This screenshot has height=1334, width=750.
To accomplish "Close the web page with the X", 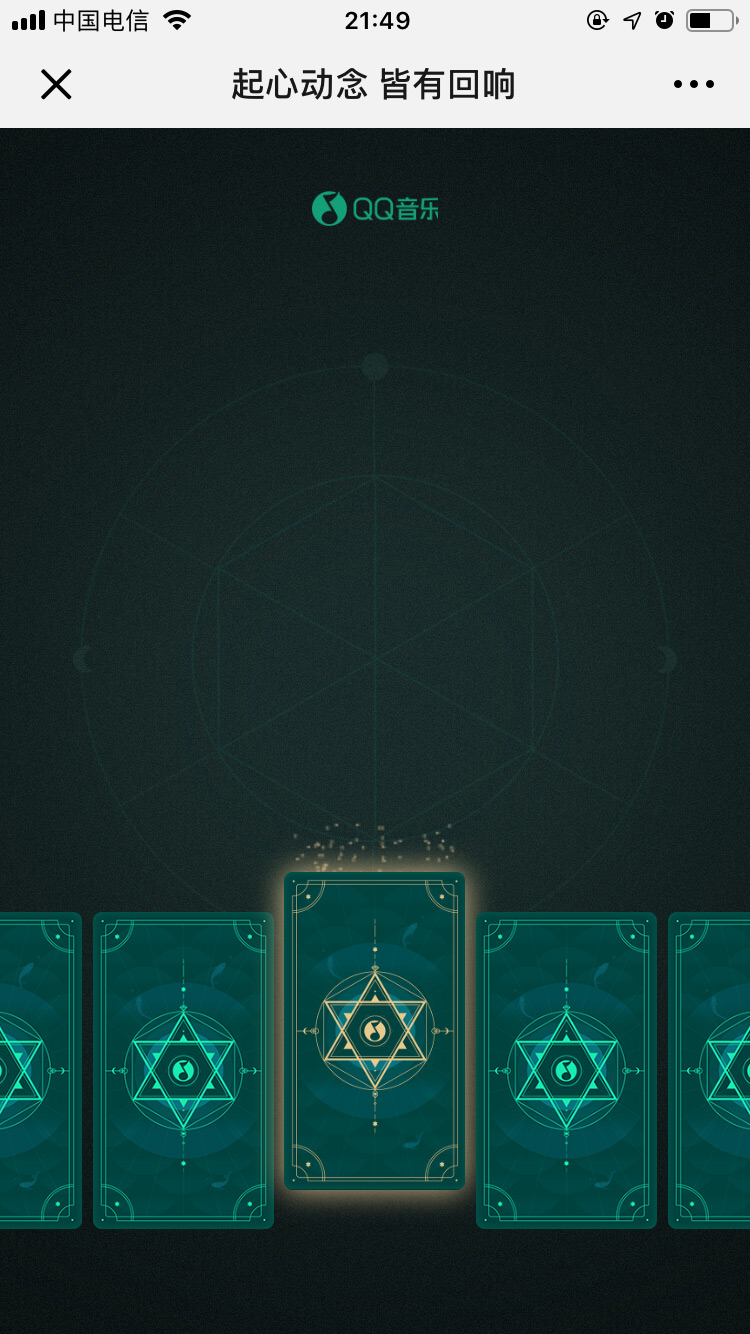I will coord(56,85).
